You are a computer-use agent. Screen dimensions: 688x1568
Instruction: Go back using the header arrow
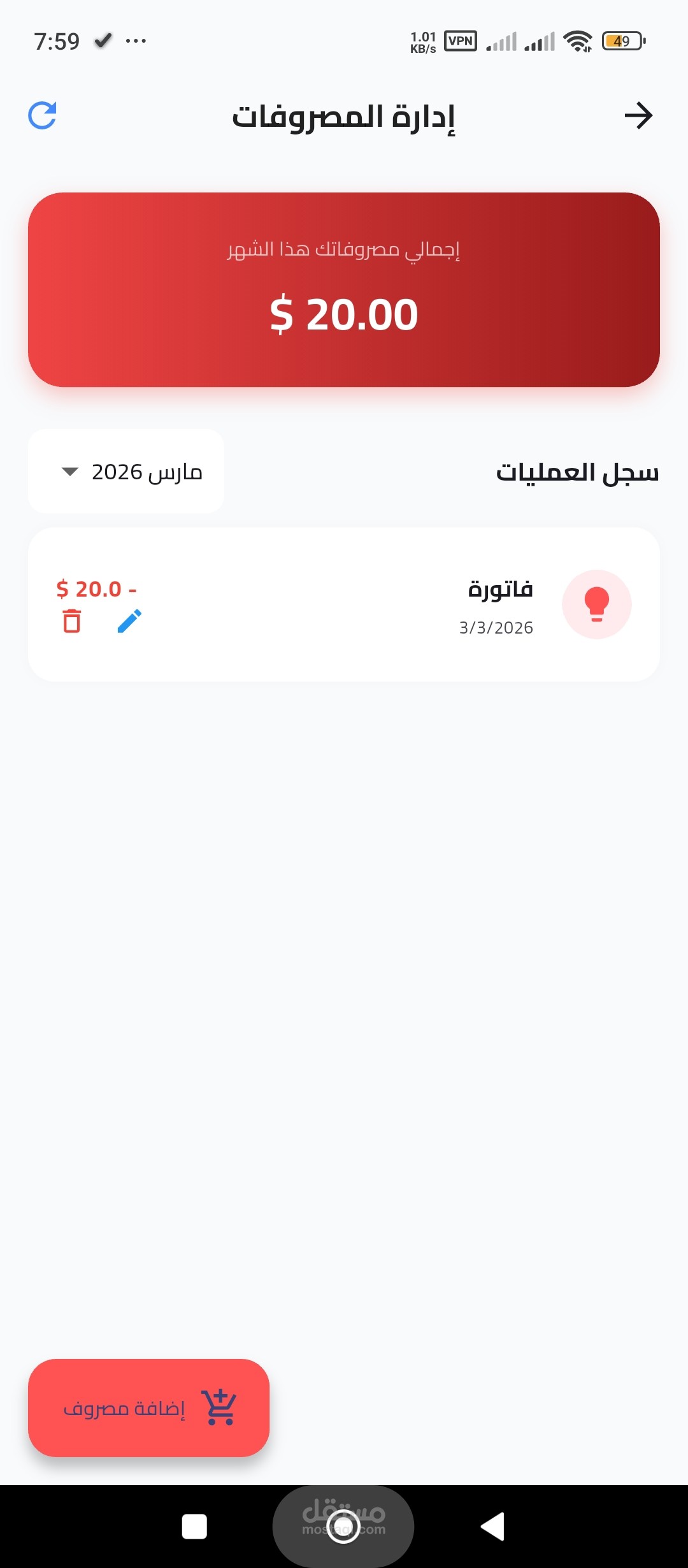tap(638, 115)
